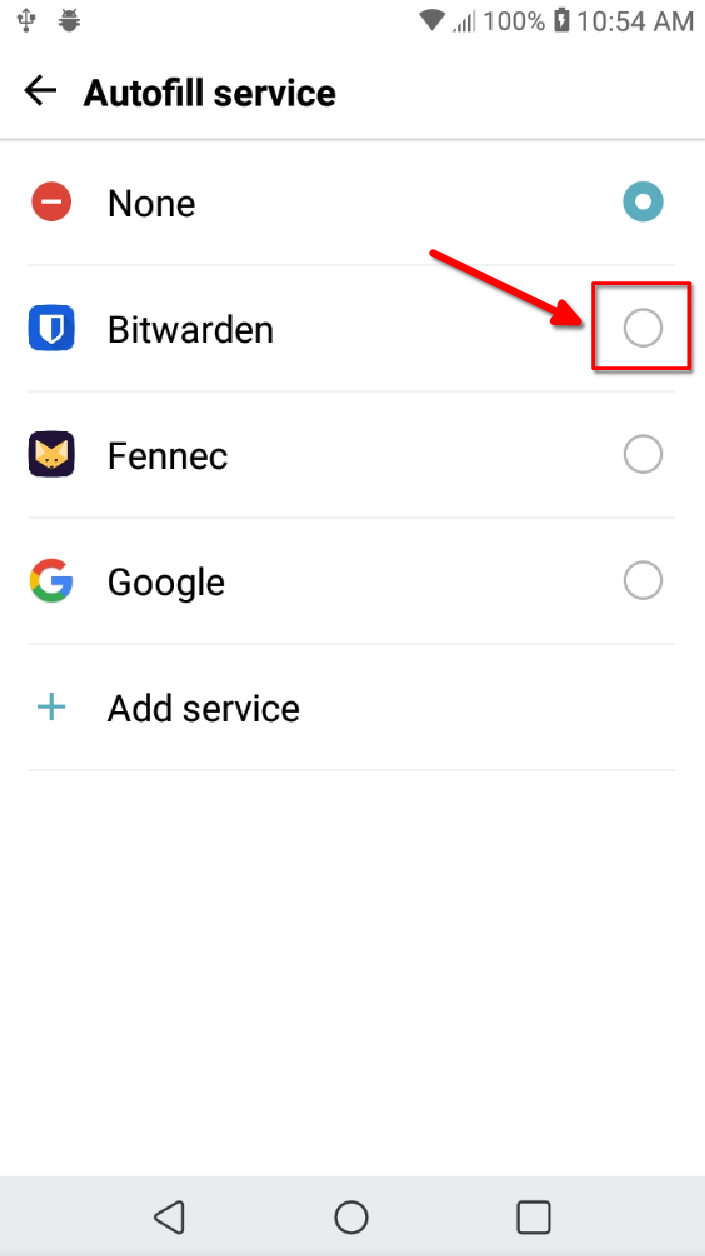
Task: Open recent apps from navigation bar
Action: click(533, 1216)
